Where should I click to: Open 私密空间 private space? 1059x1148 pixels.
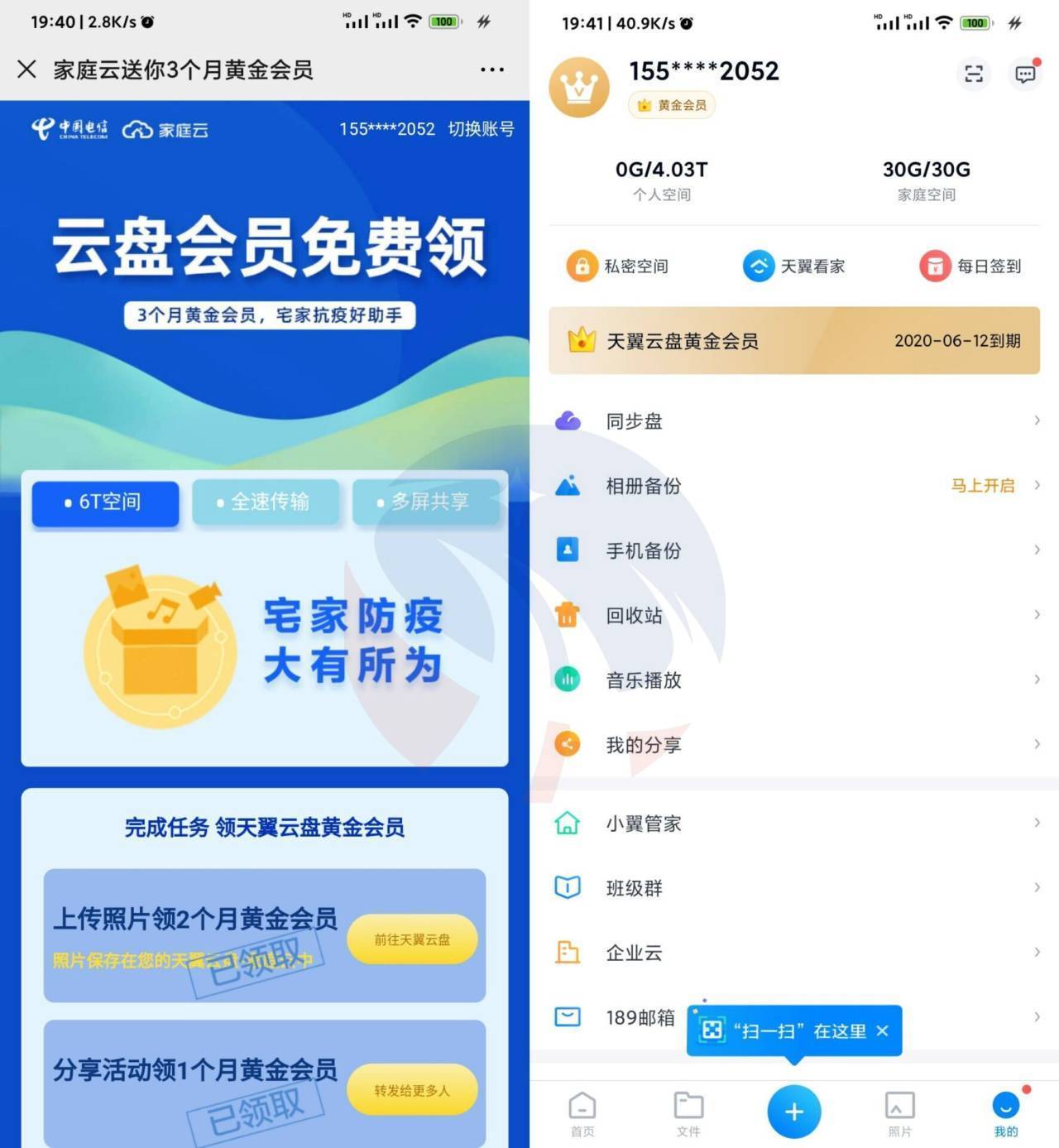pyautogui.click(x=618, y=267)
